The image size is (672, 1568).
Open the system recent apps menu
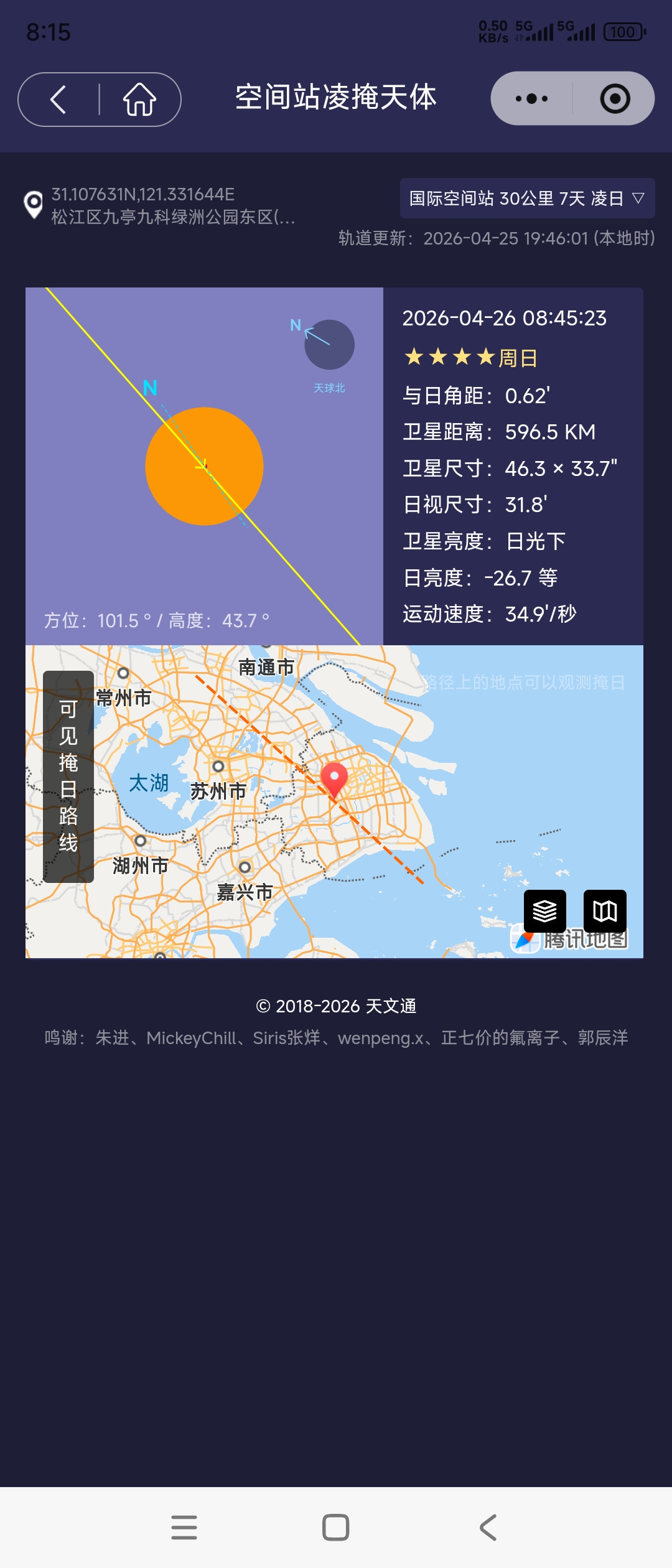coord(184,1528)
